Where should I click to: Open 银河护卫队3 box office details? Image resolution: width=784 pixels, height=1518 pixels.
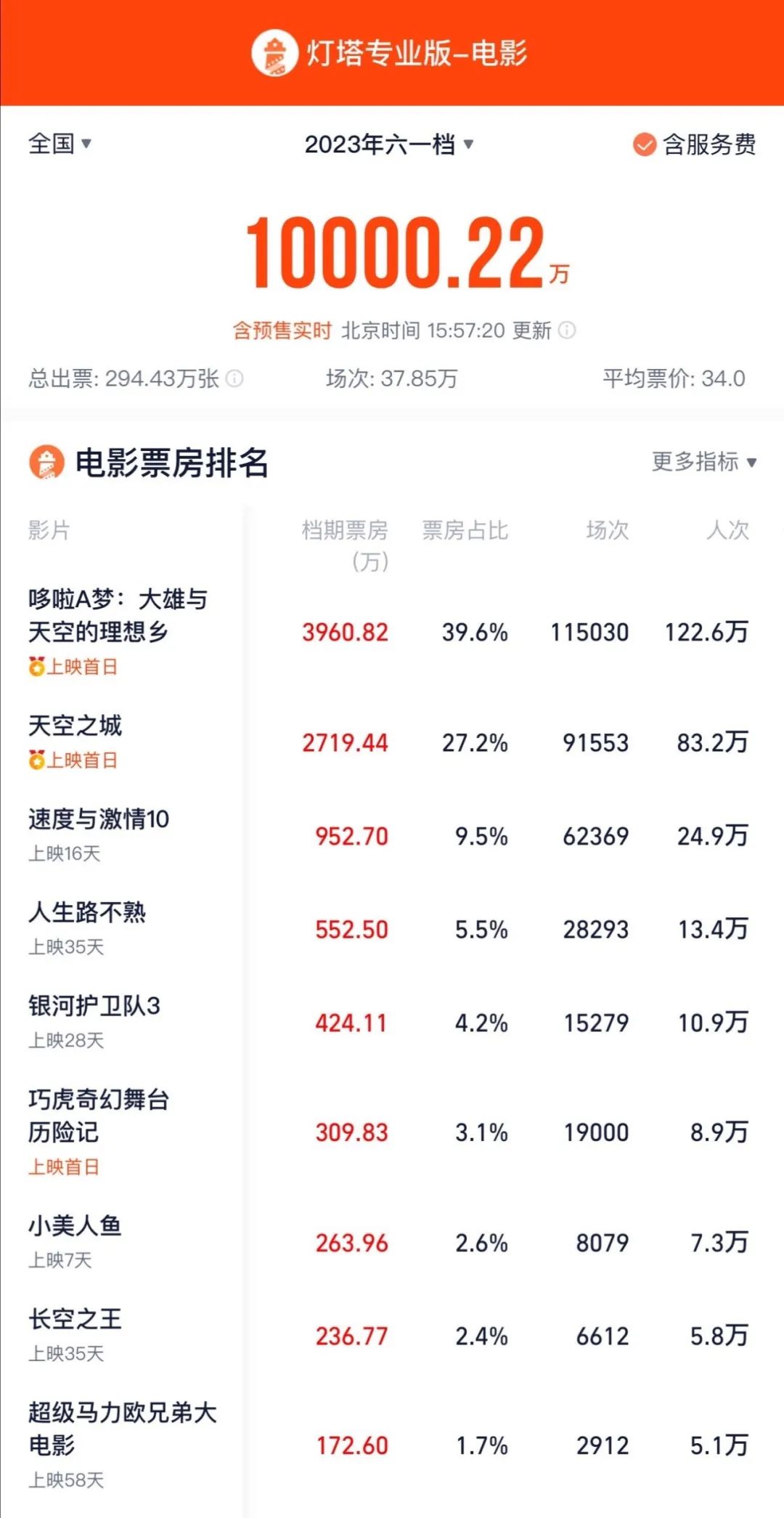click(x=392, y=1023)
